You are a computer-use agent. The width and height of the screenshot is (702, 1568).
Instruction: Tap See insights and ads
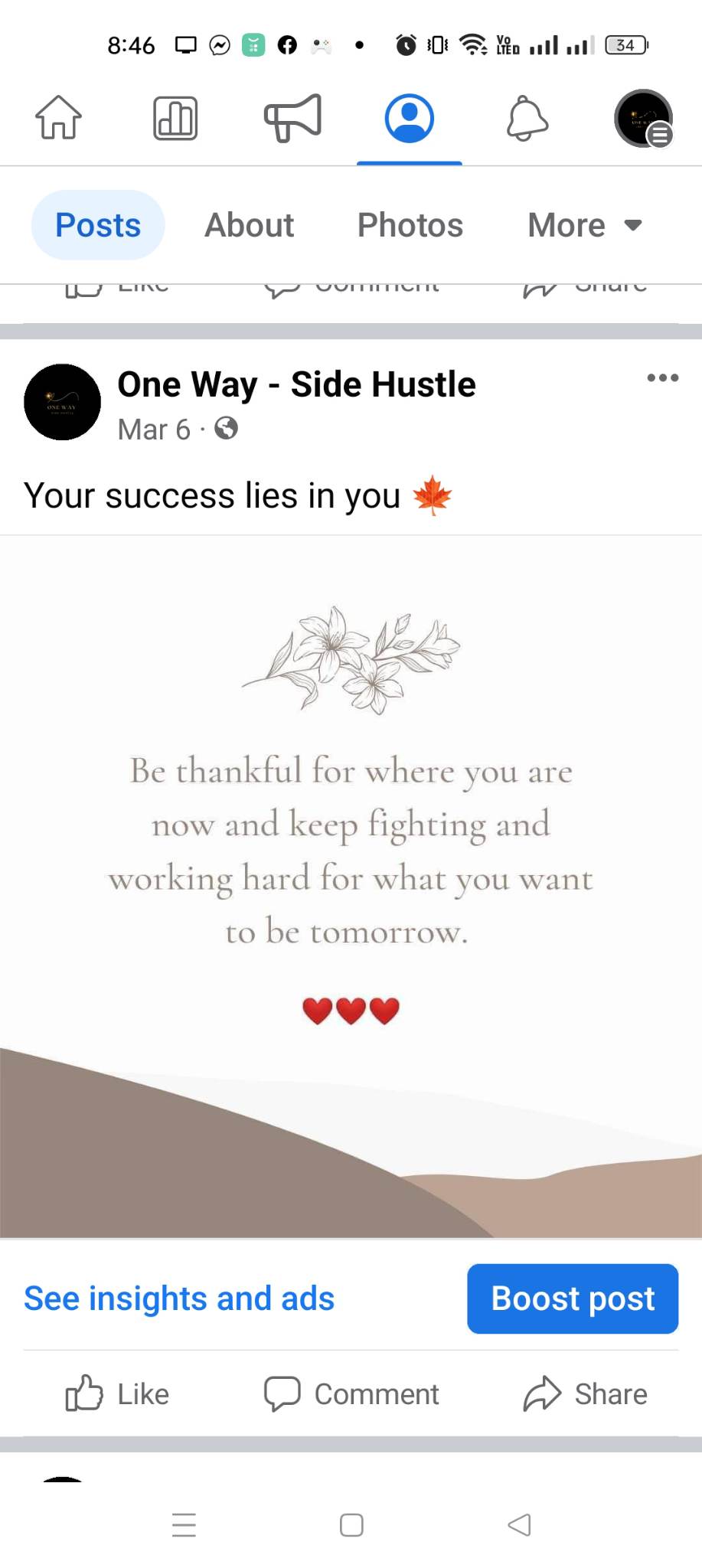179,1298
